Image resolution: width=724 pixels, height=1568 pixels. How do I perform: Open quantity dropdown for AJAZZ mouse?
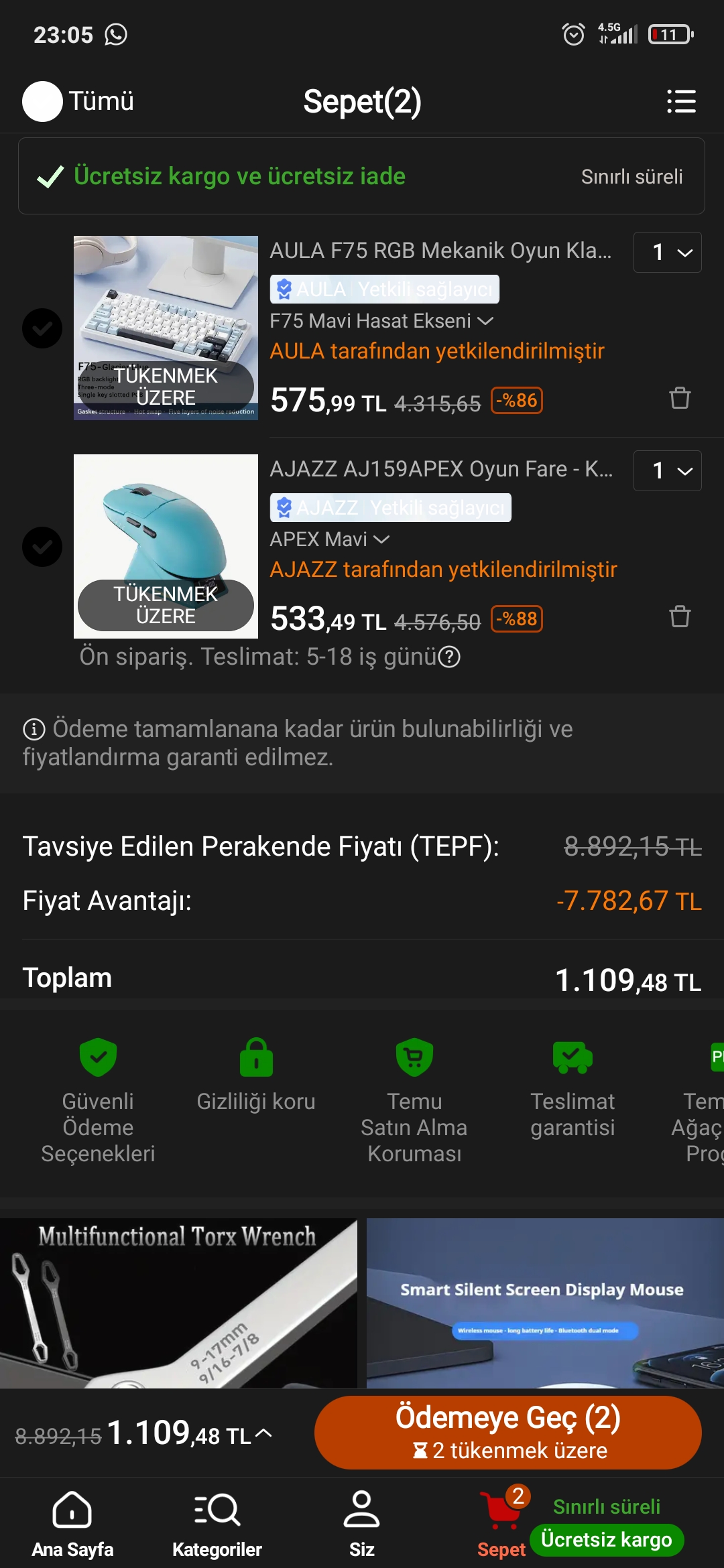tap(668, 471)
